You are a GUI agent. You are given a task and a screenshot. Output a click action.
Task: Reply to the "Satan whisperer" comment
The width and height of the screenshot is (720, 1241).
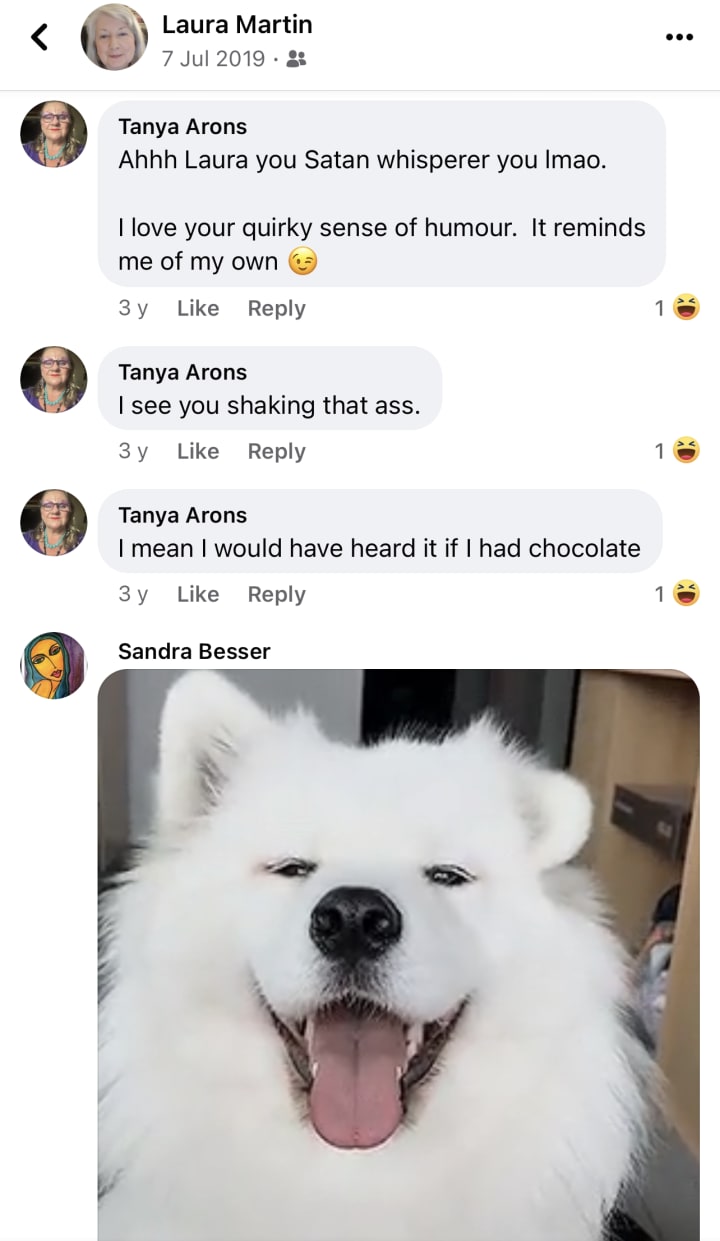click(x=276, y=308)
